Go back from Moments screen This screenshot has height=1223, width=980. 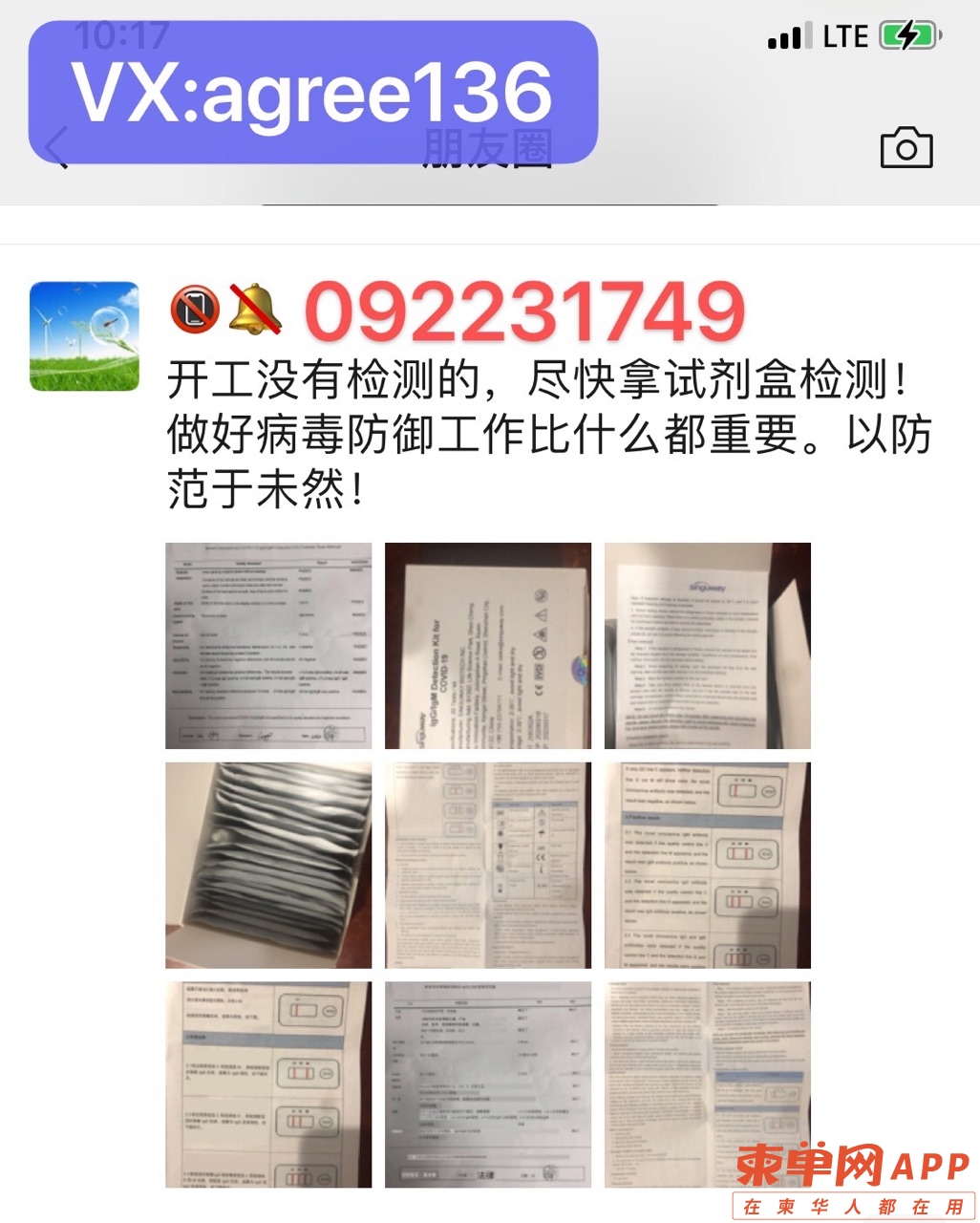pyautogui.click(x=55, y=148)
